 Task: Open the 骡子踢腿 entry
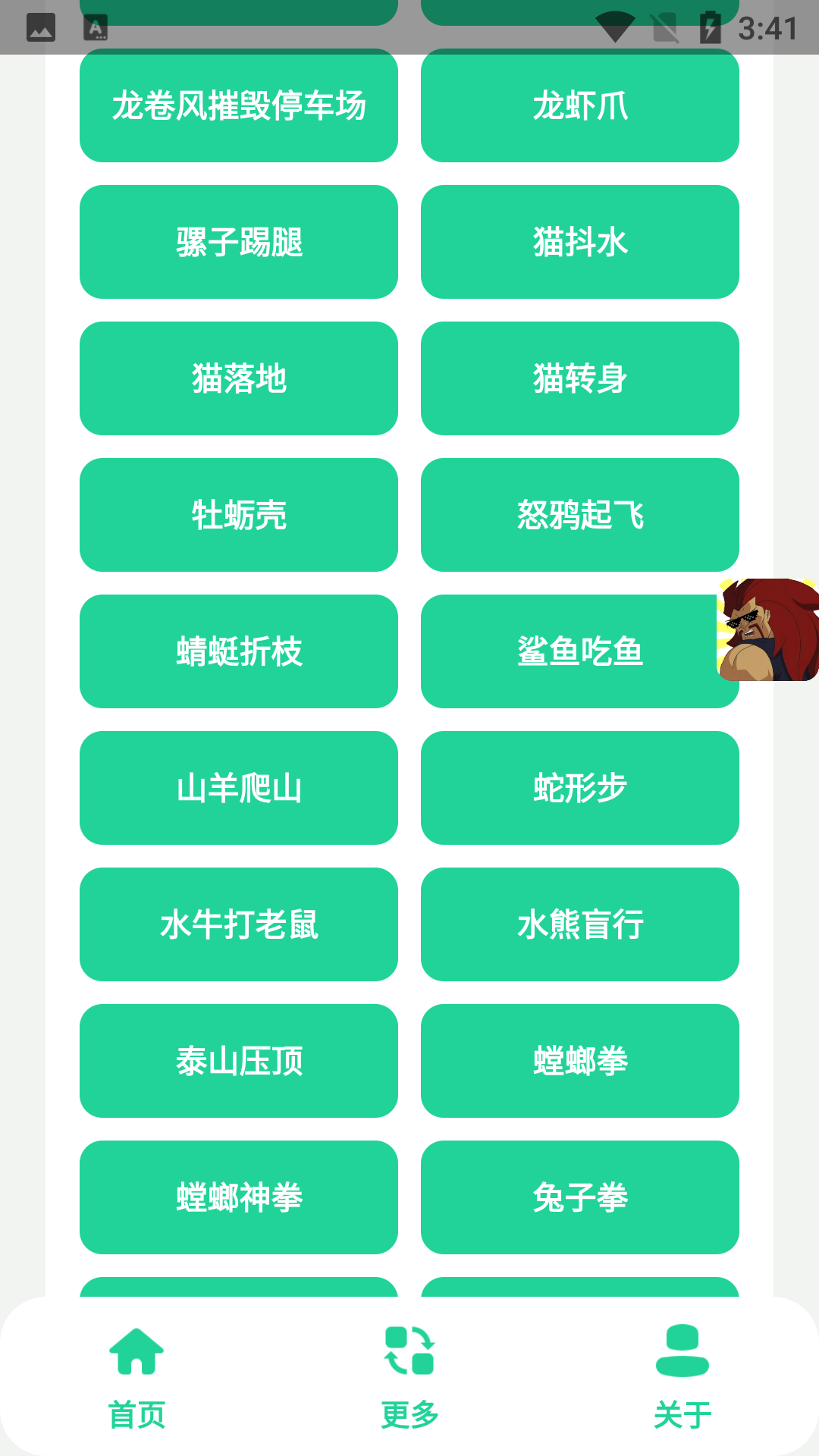point(239,243)
